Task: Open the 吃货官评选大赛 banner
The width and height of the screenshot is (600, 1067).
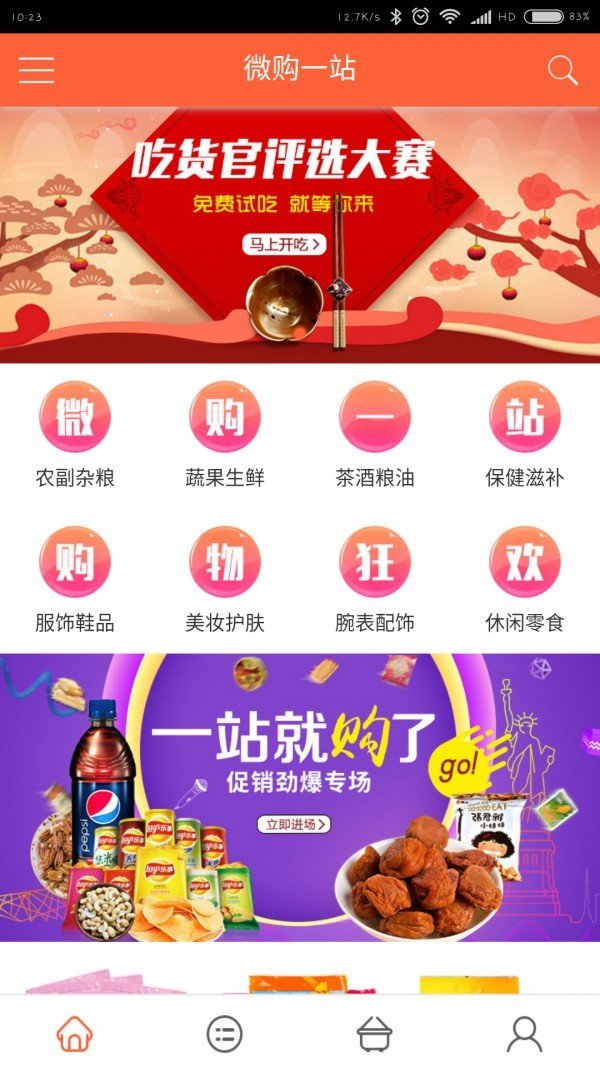Action: [300, 235]
